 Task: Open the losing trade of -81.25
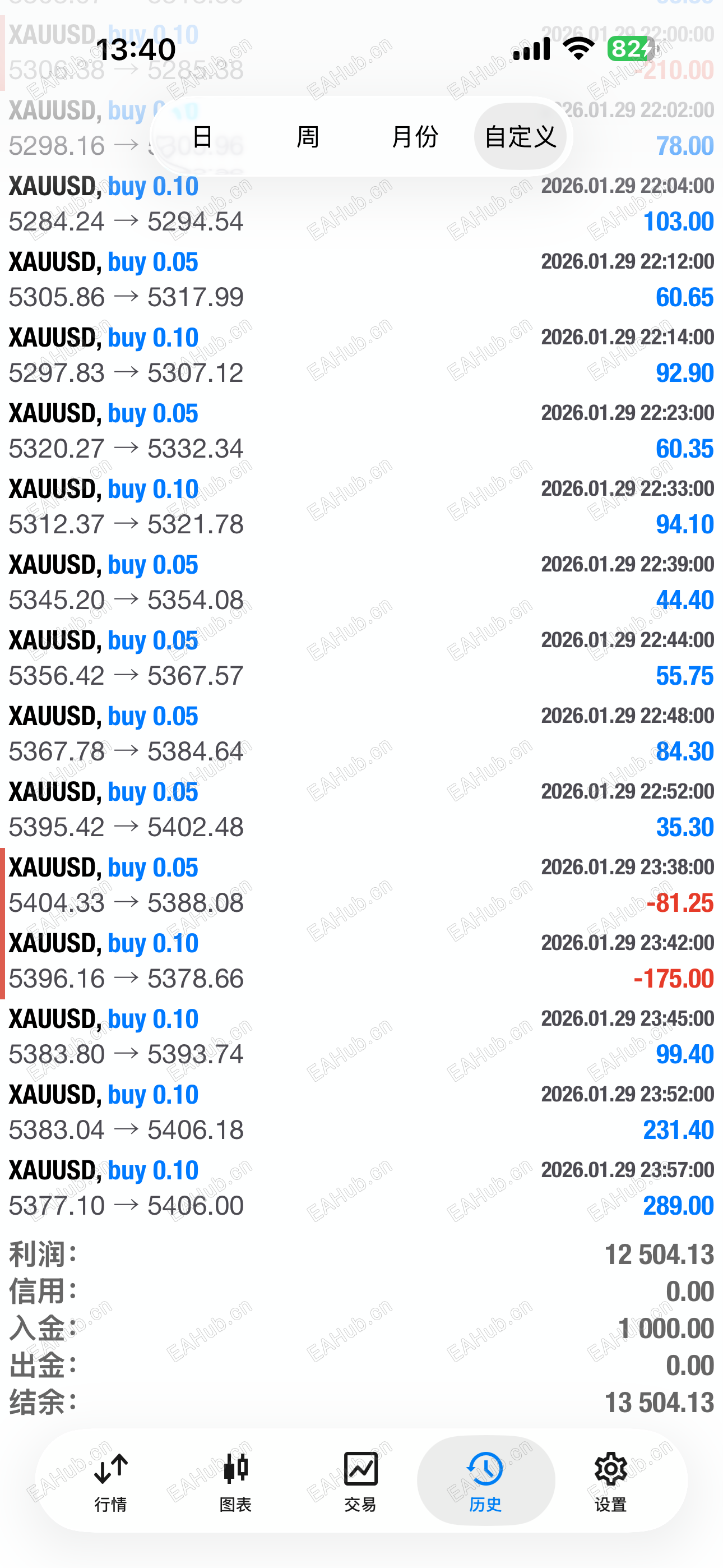(361, 885)
